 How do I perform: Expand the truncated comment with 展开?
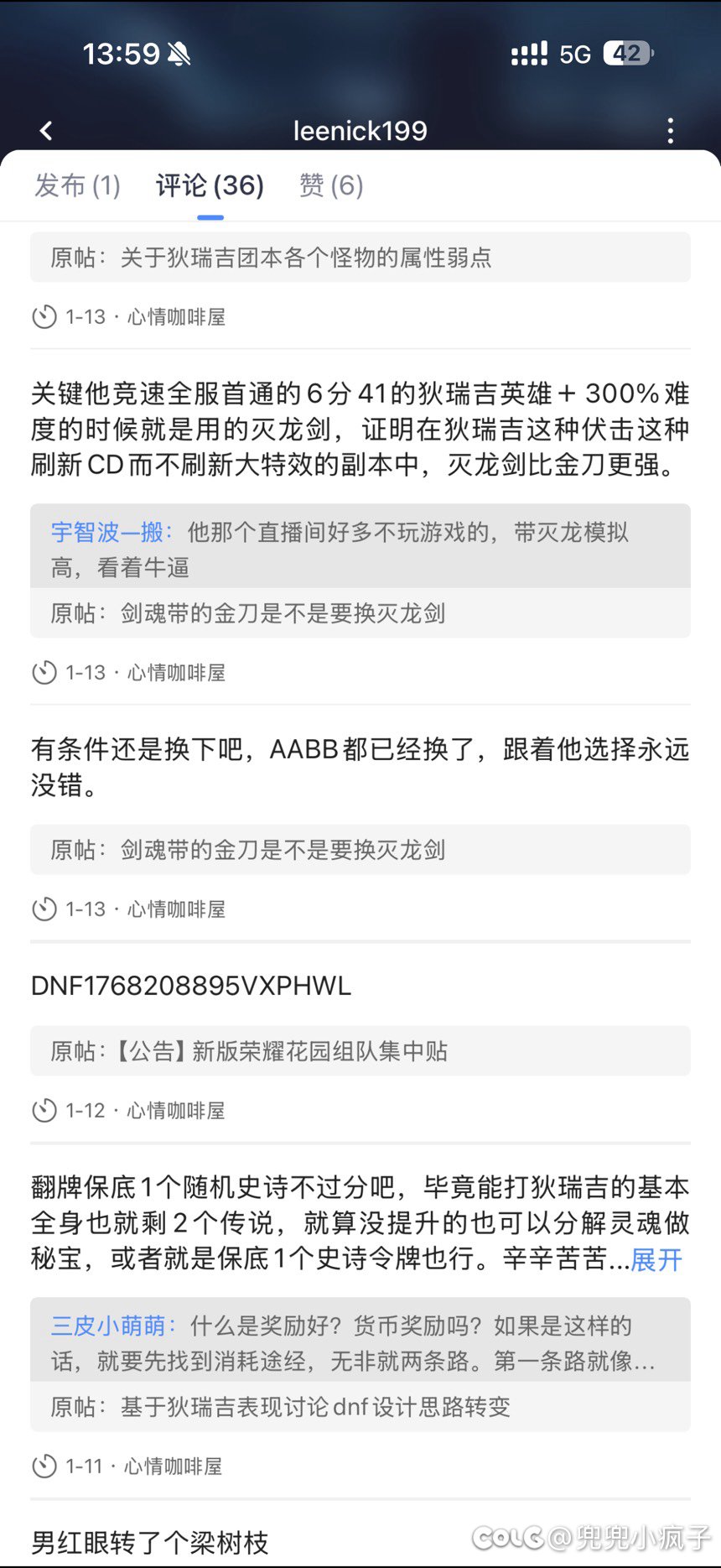pos(656,1259)
